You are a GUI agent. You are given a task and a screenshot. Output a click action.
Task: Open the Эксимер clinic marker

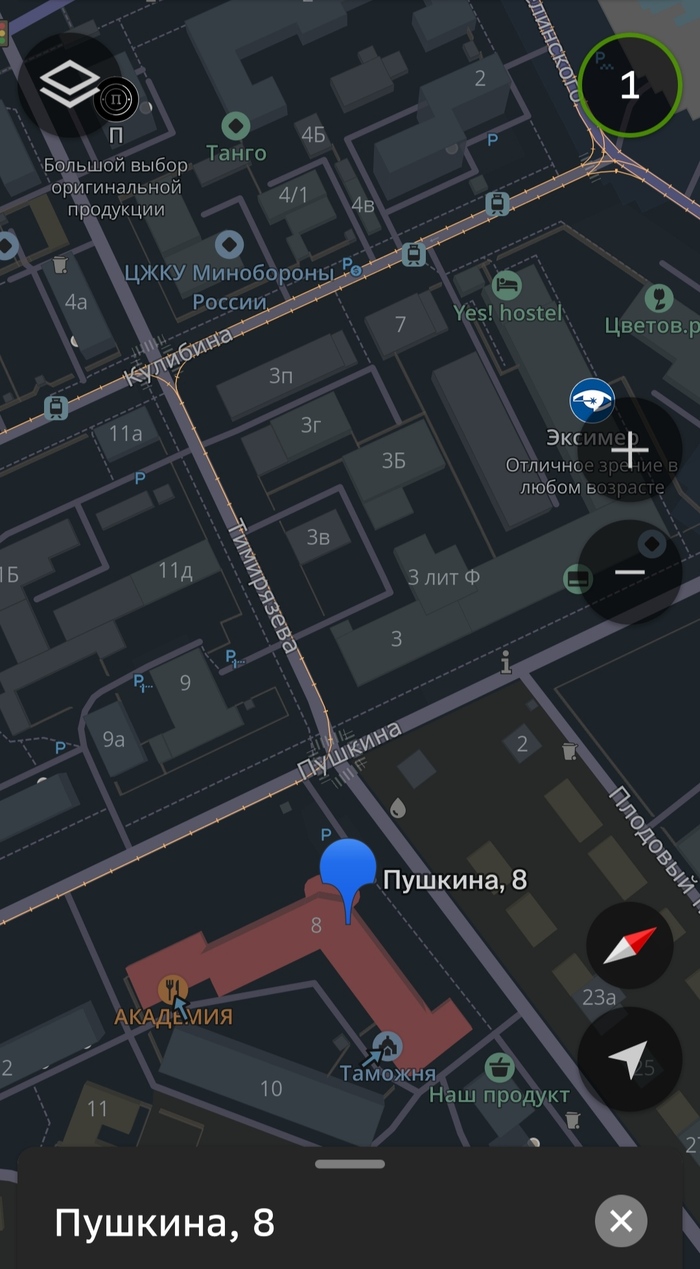point(592,401)
